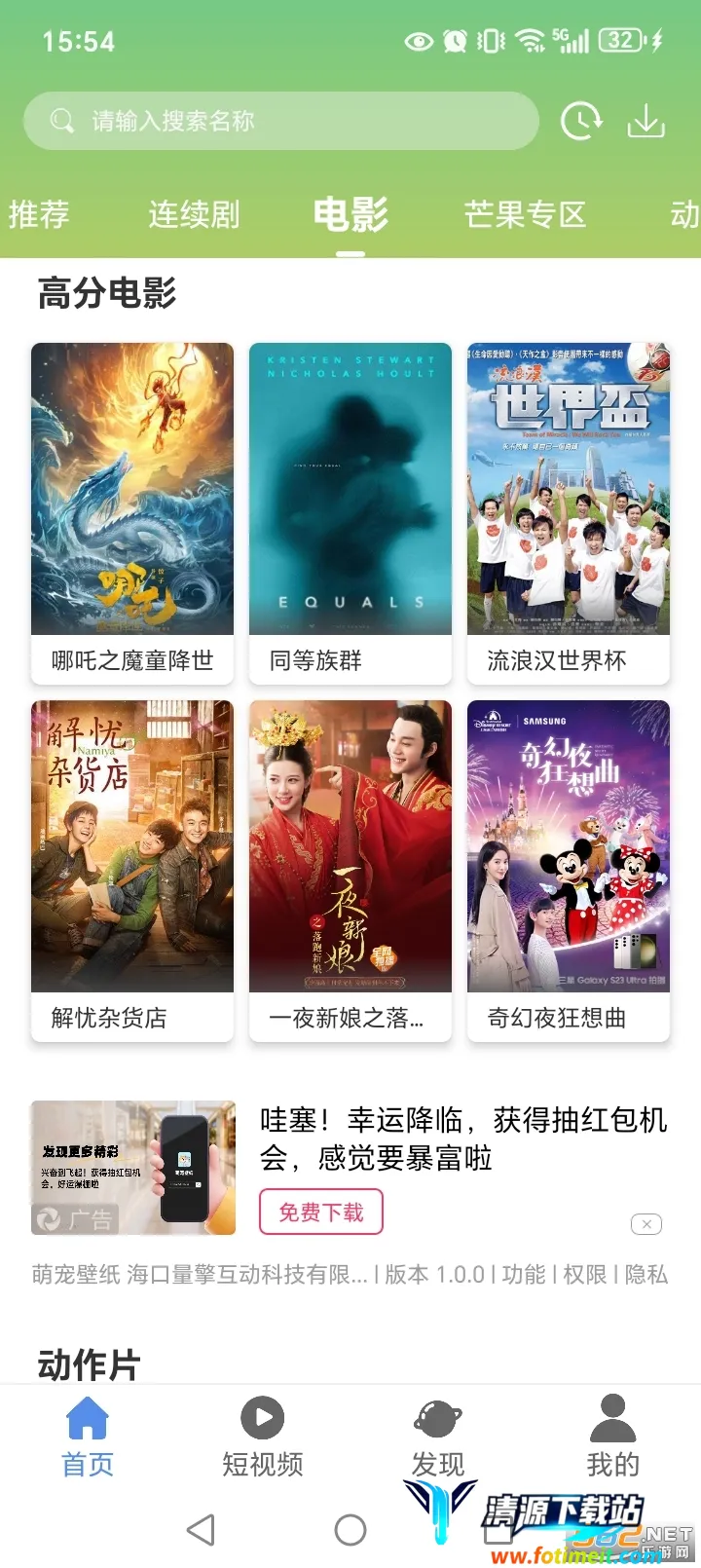The image size is (701, 1568).
Task: Tap the search box 请输入搜索名称
Action: point(280,121)
